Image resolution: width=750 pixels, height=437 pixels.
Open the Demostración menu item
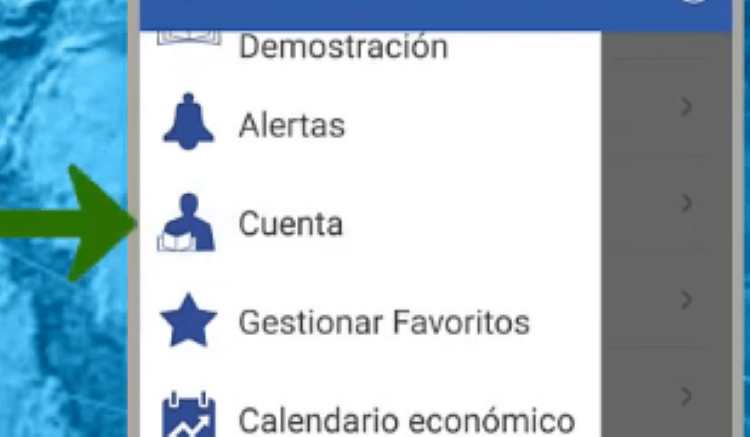[342, 47]
